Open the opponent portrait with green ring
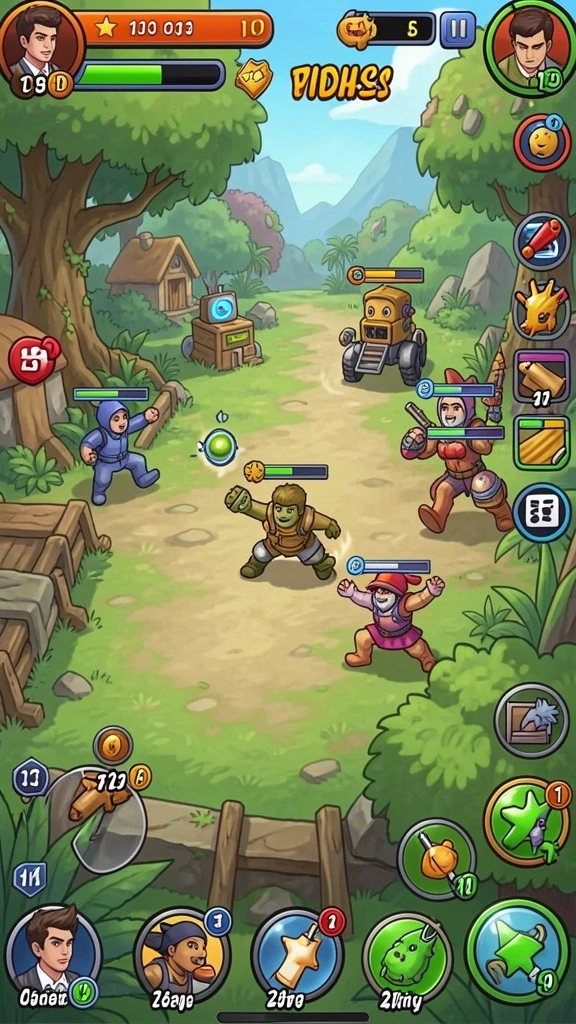 531,48
